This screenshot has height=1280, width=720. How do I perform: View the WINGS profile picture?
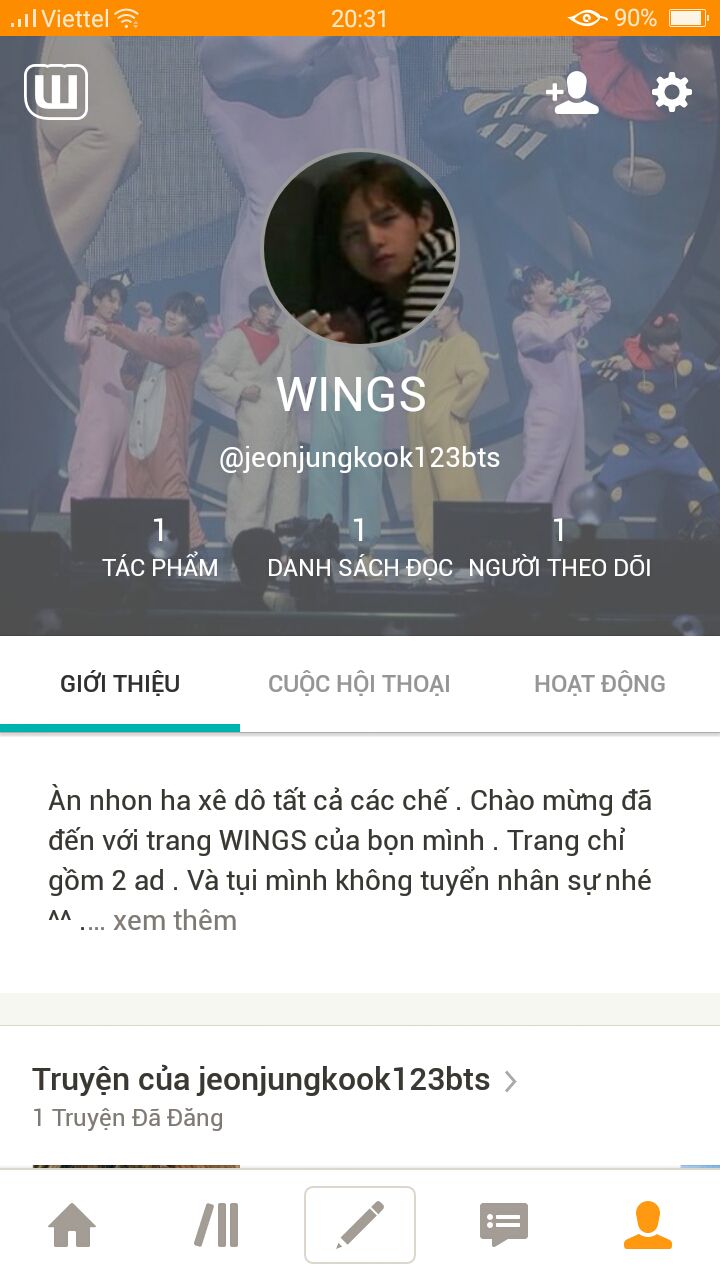coord(360,250)
